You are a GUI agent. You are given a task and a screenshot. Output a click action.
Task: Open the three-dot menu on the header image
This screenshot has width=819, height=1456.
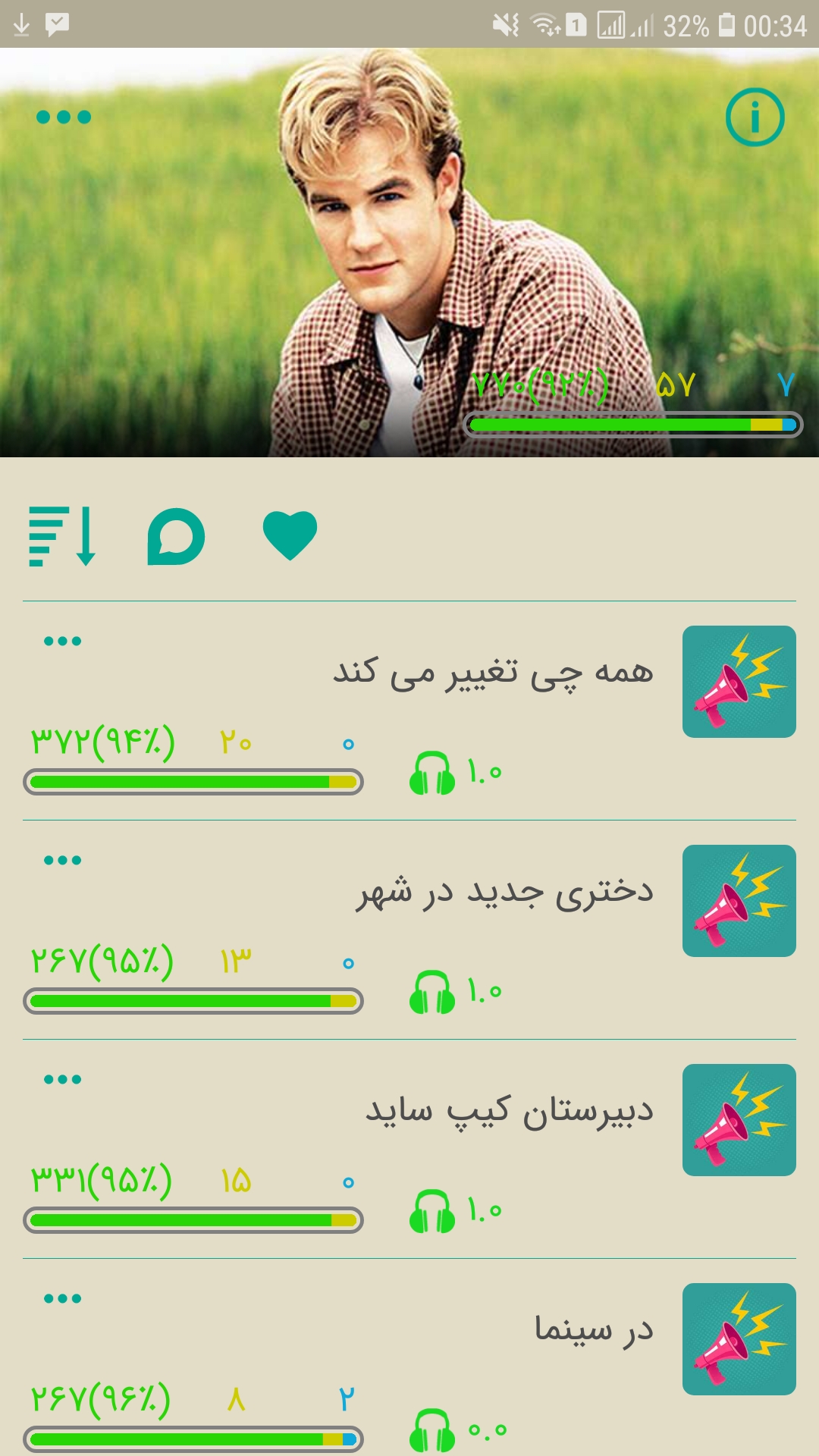point(64,117)
